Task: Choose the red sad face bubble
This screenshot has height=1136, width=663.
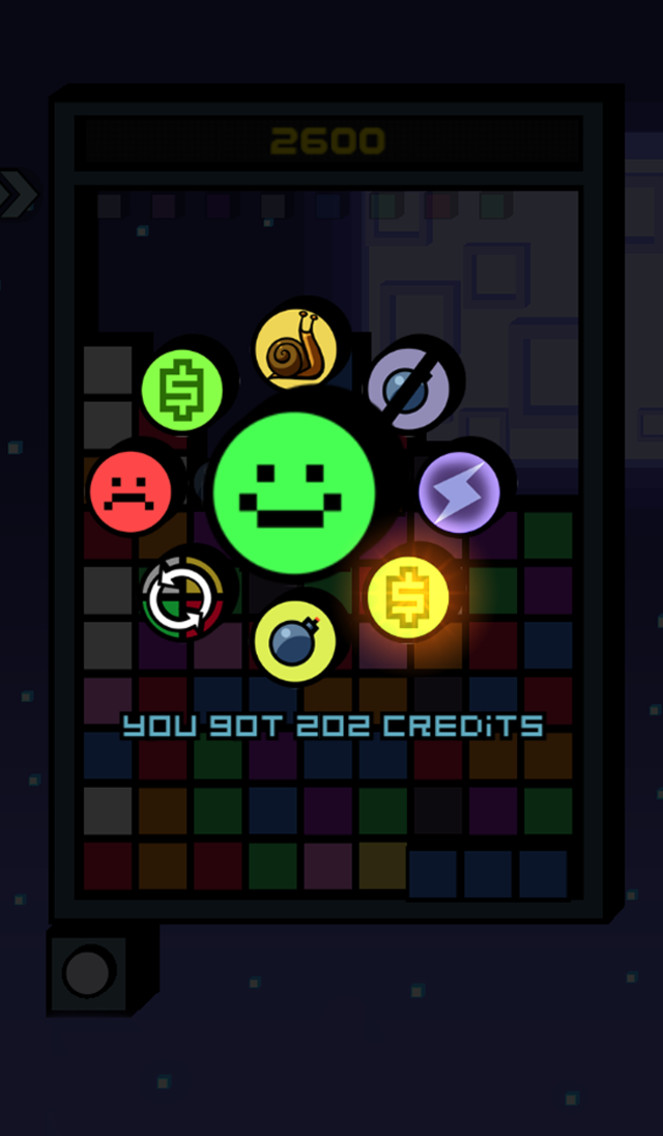Action: (130, 492)
